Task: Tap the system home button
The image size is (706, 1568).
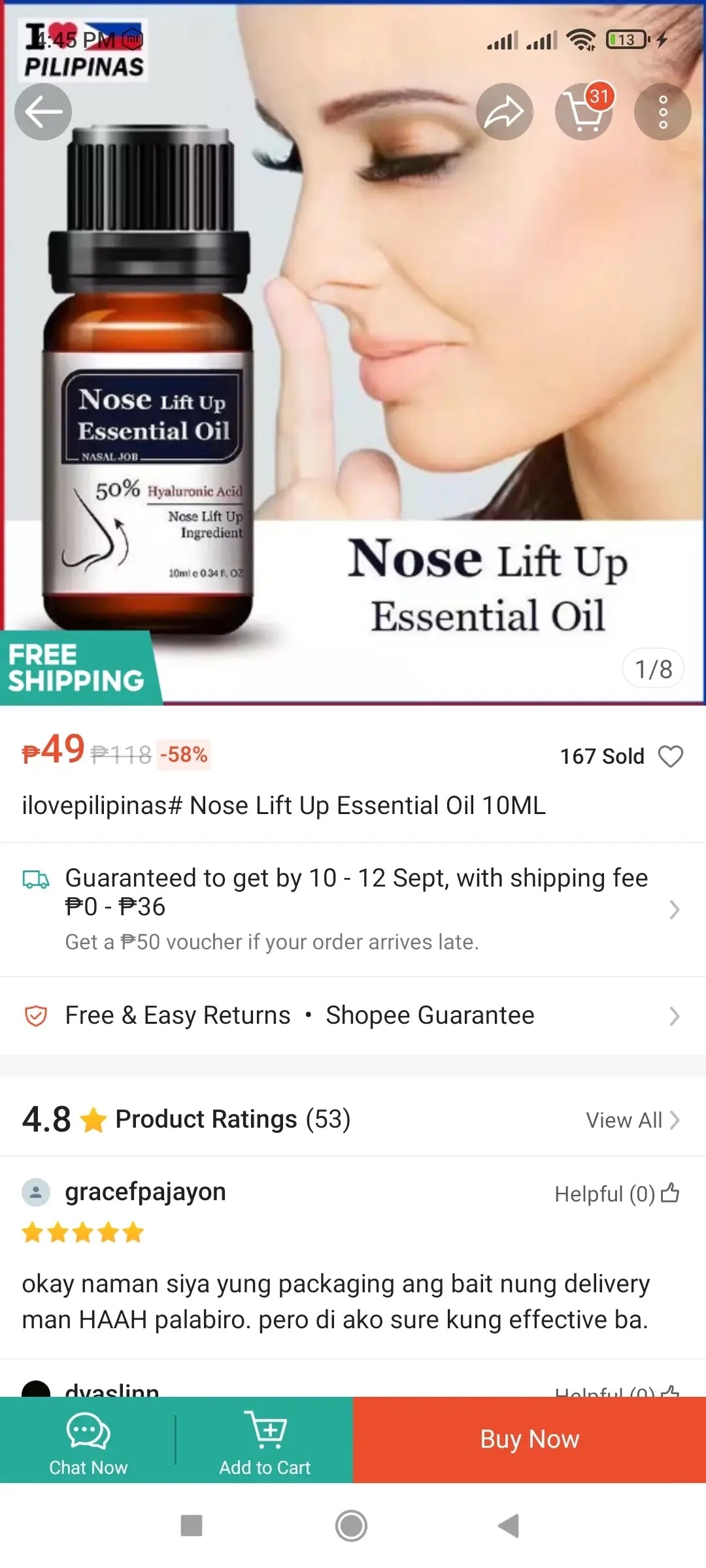Action: pos(351,1526)
